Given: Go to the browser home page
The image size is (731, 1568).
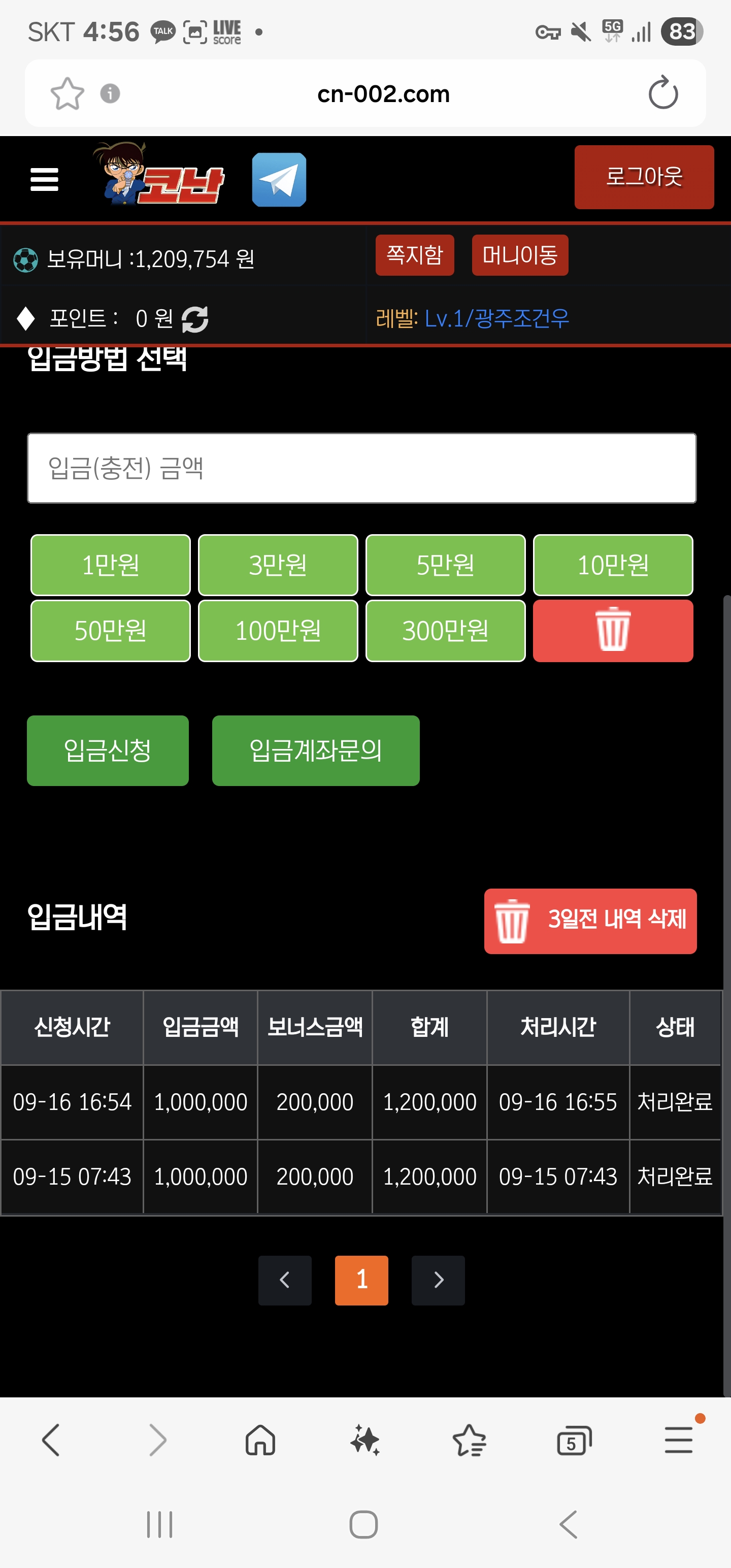Looking at the screenshot, I should coord(260,1441).
